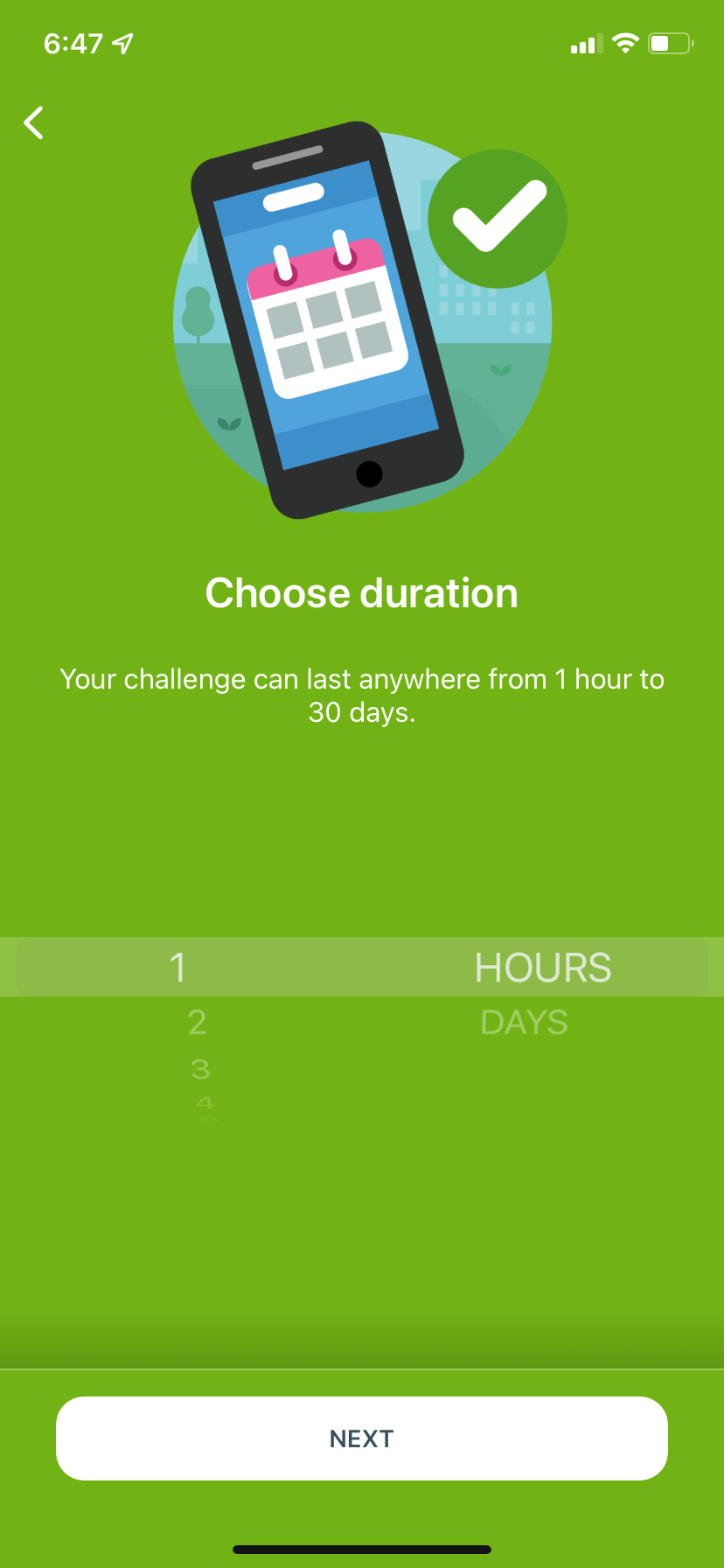The image size is (724, 1568).
Task: Choose 2 from the number picker
Action: (197, 1022)
